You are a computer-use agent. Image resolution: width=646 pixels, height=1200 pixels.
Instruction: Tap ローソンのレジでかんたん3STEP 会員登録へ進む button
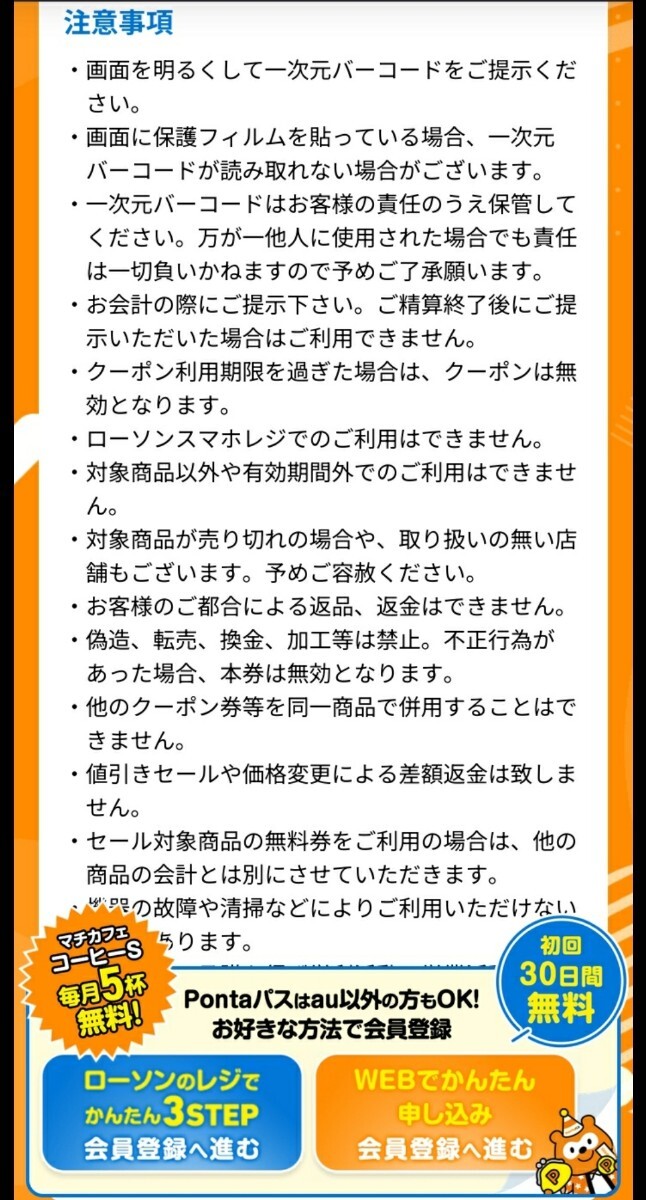[171, 1112]
